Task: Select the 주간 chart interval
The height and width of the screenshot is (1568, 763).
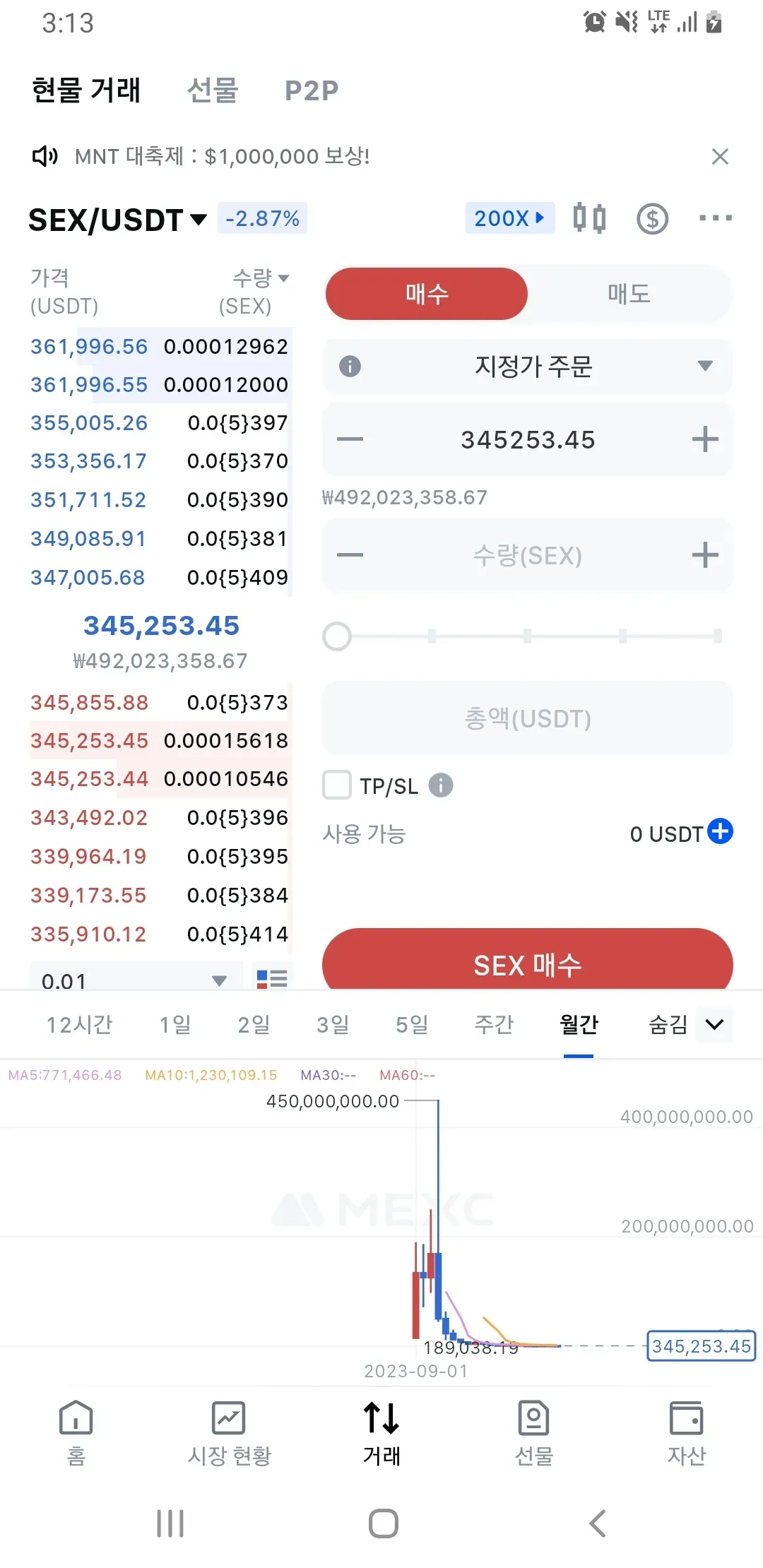Action: coord(494,1024)
